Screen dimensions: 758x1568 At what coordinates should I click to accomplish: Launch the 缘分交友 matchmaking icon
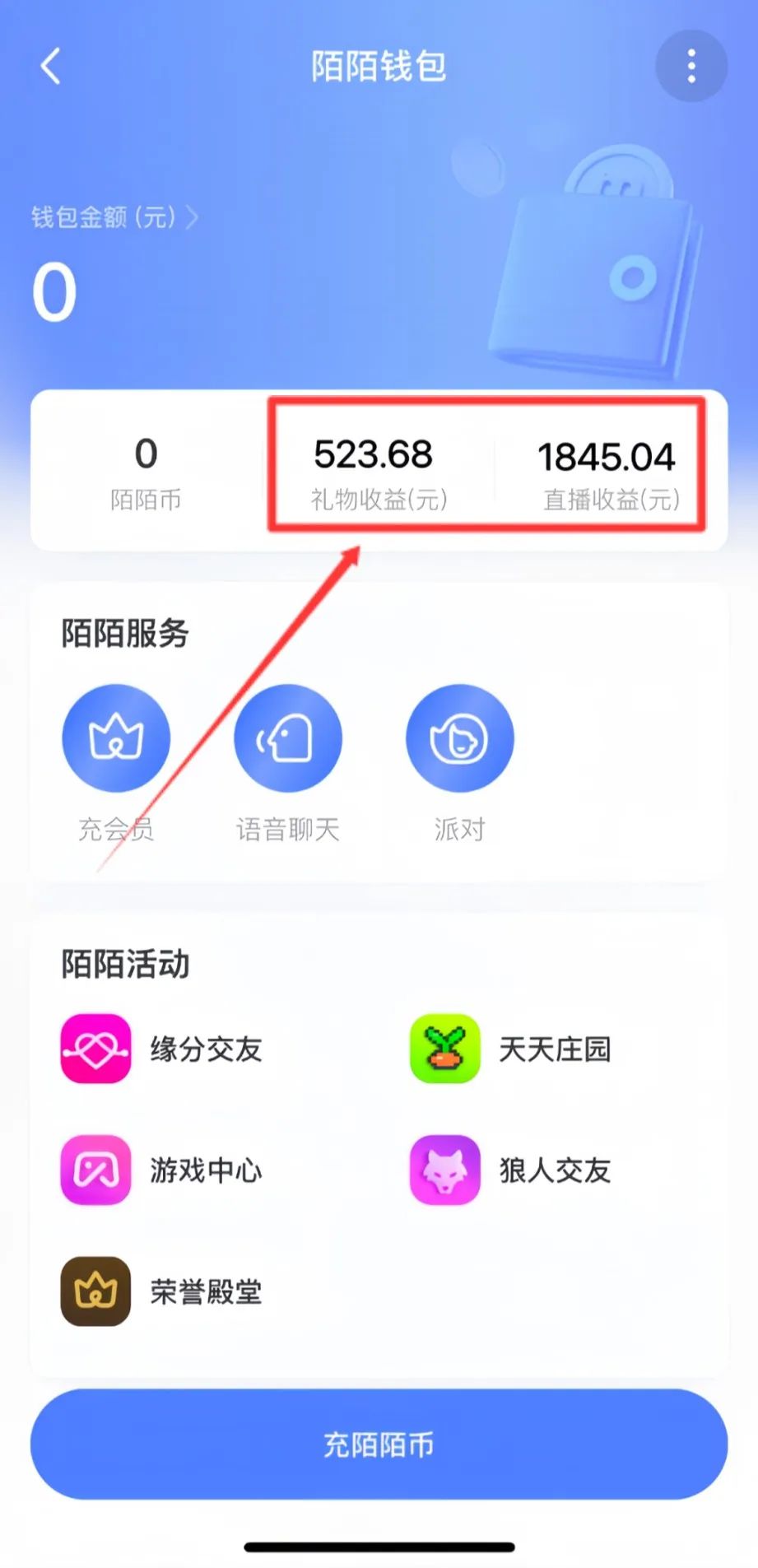pos(95,1049)
